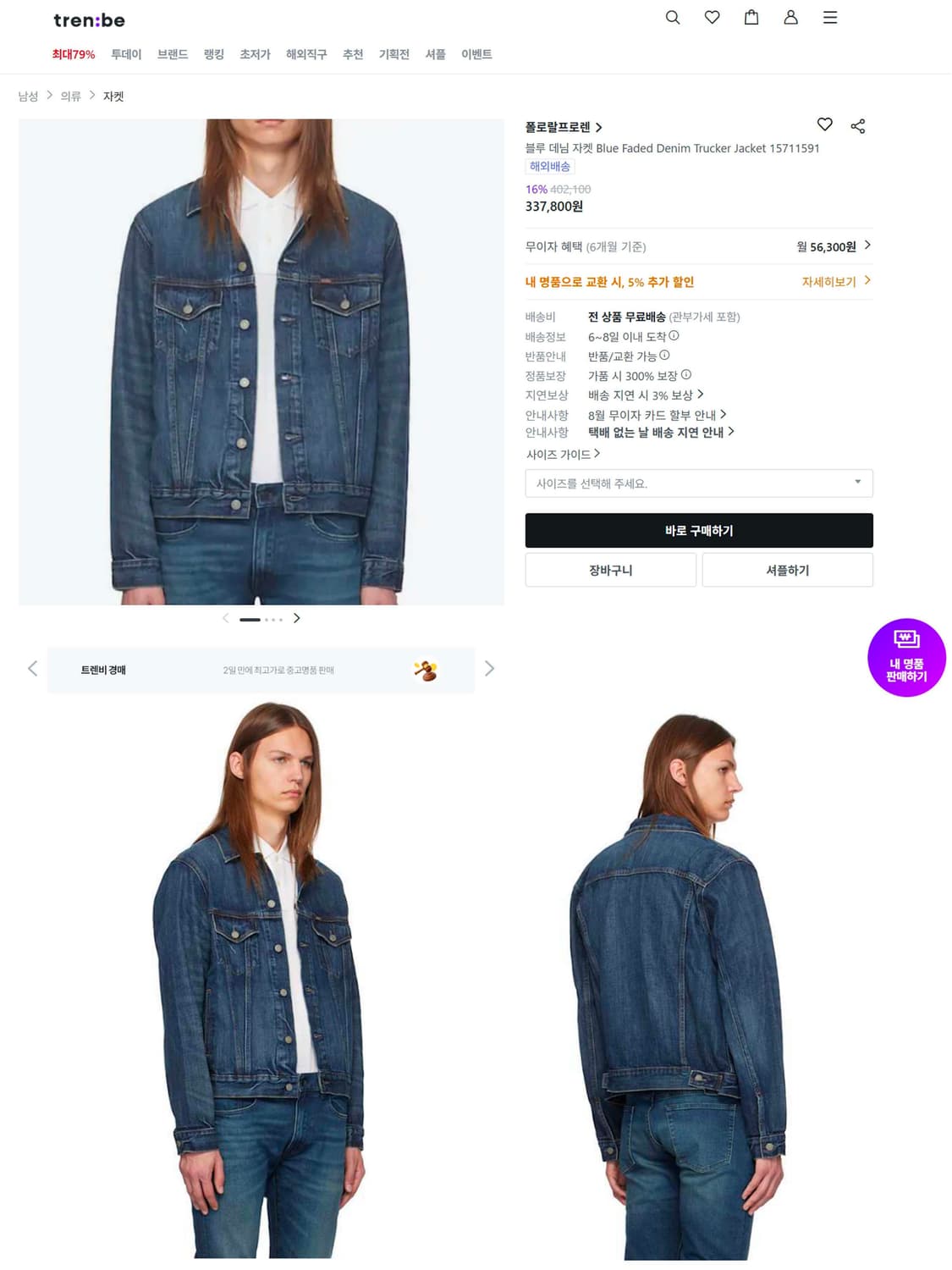
Task: Select the 해외직구 navigation tab
Action: (305, 54)
